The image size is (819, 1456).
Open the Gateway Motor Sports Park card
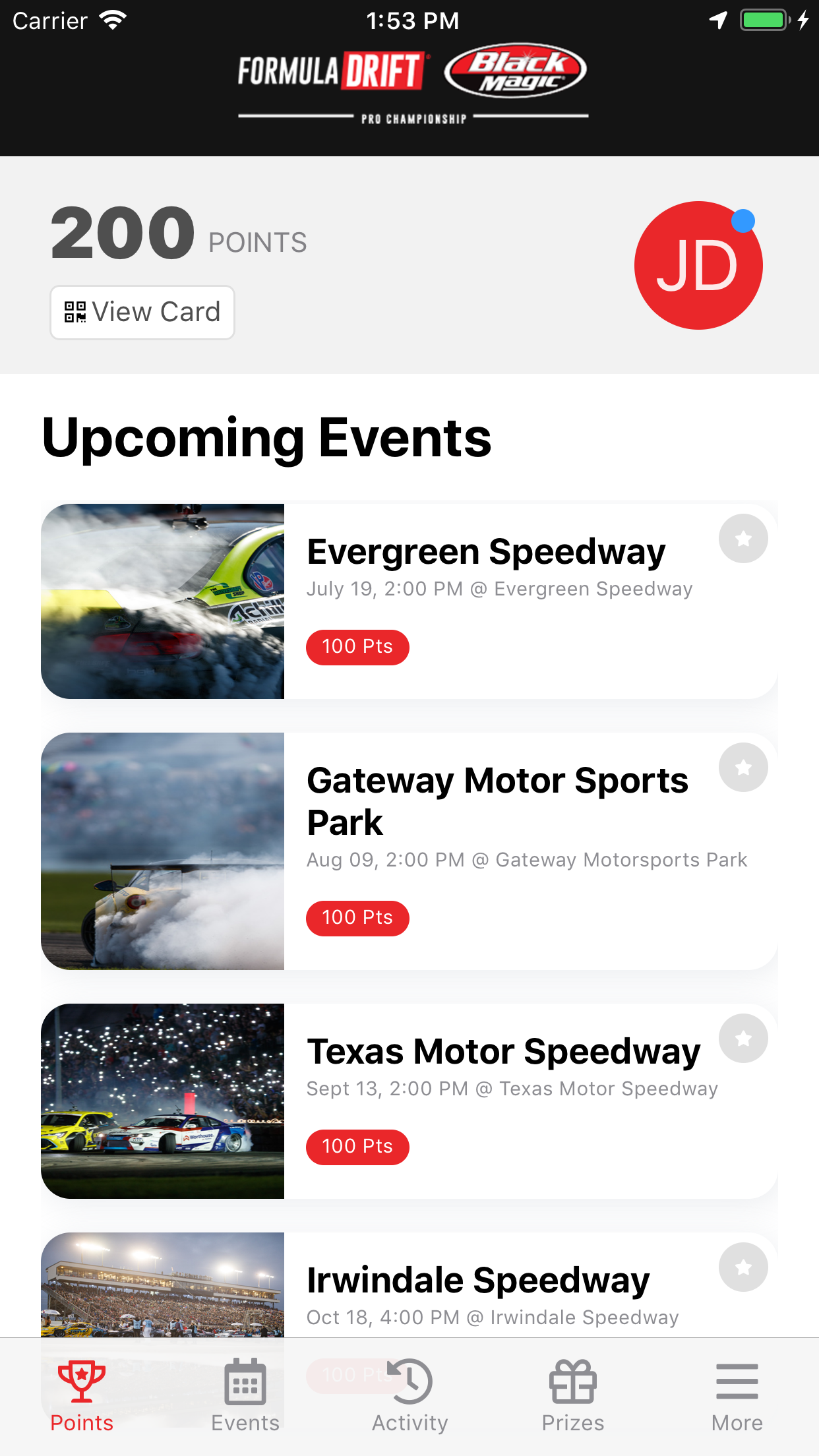pyautogui.click(x=409, y=851)
